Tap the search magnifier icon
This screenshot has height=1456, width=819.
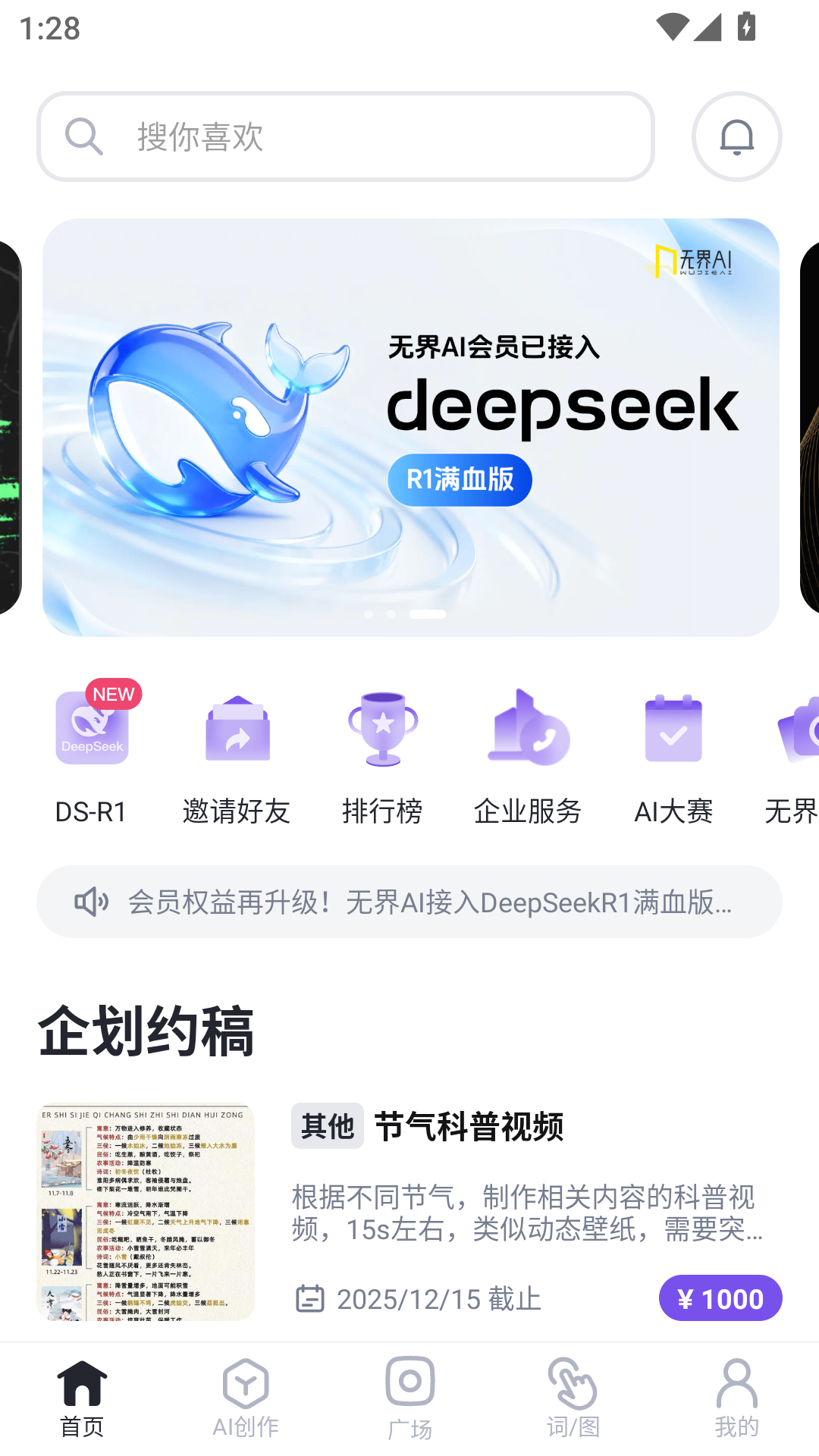pos(84,136)
